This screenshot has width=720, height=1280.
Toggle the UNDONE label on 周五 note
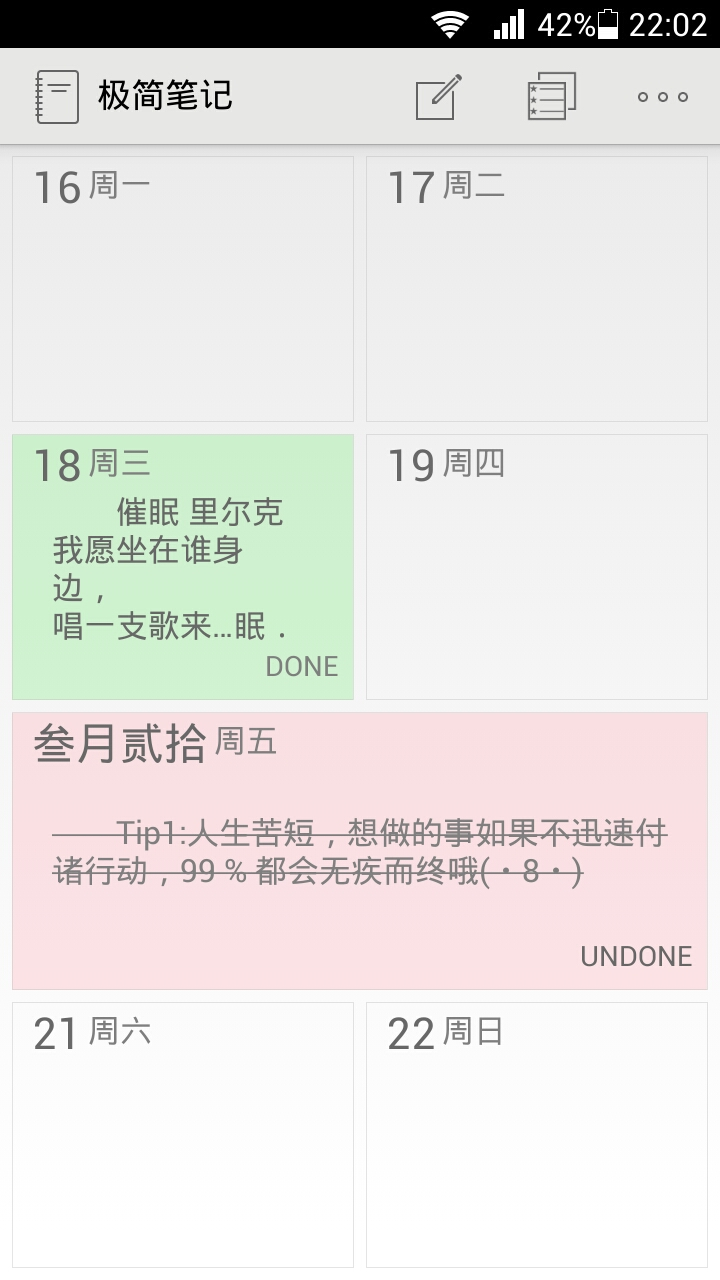(636, 956)
